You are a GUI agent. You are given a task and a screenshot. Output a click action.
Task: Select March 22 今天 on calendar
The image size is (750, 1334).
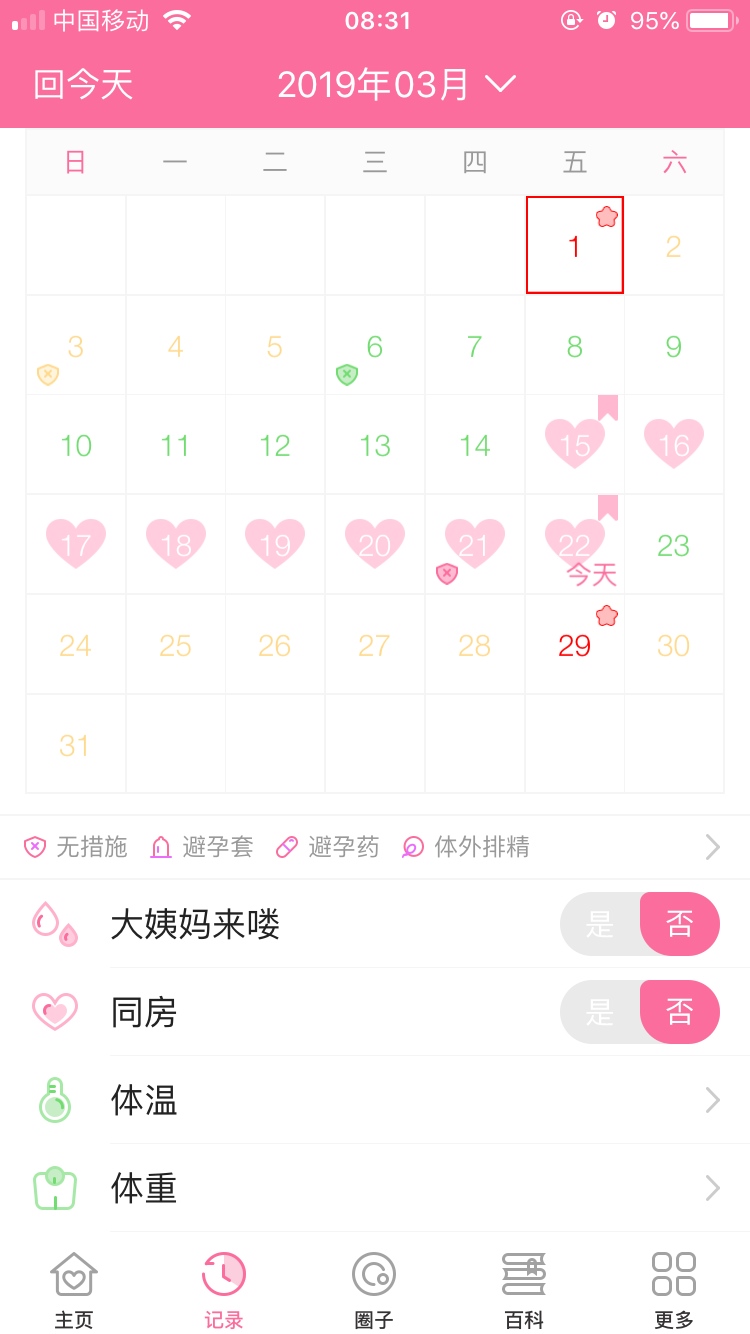click(x=575, y=544)
